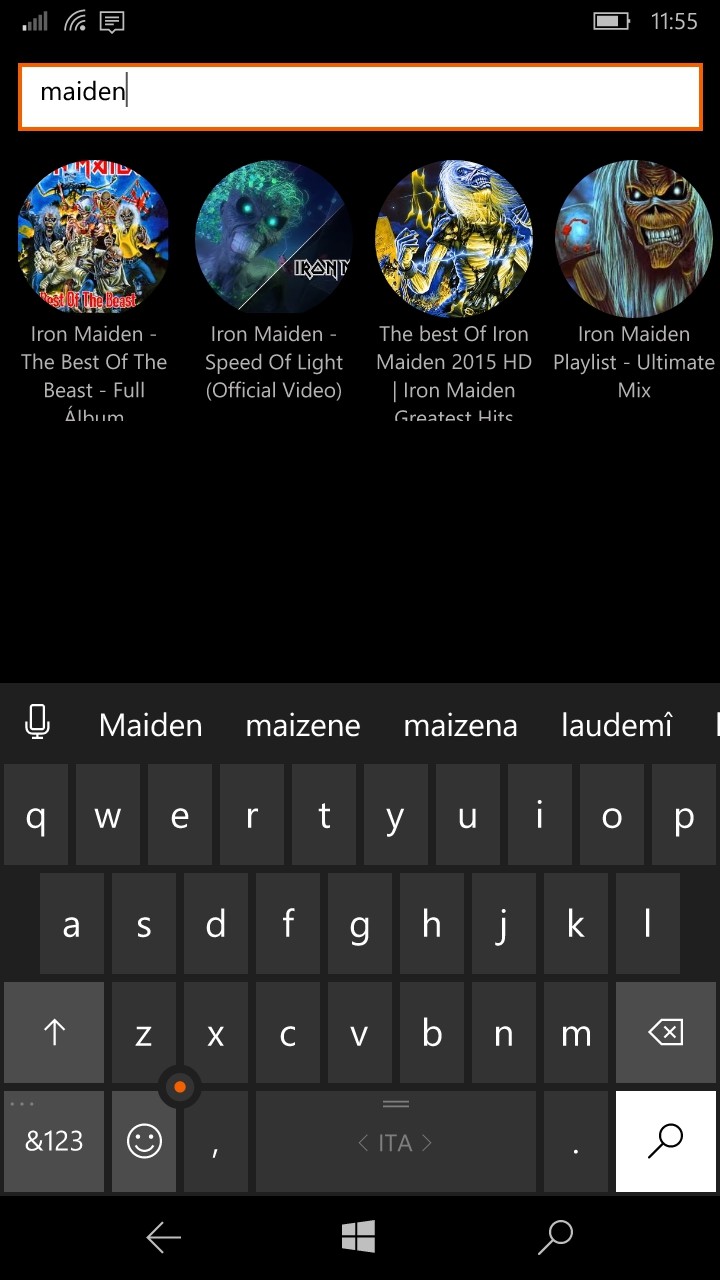Submit search with the keyboard magnifier key
720x1280 pixels.
tap(665, 1141)
